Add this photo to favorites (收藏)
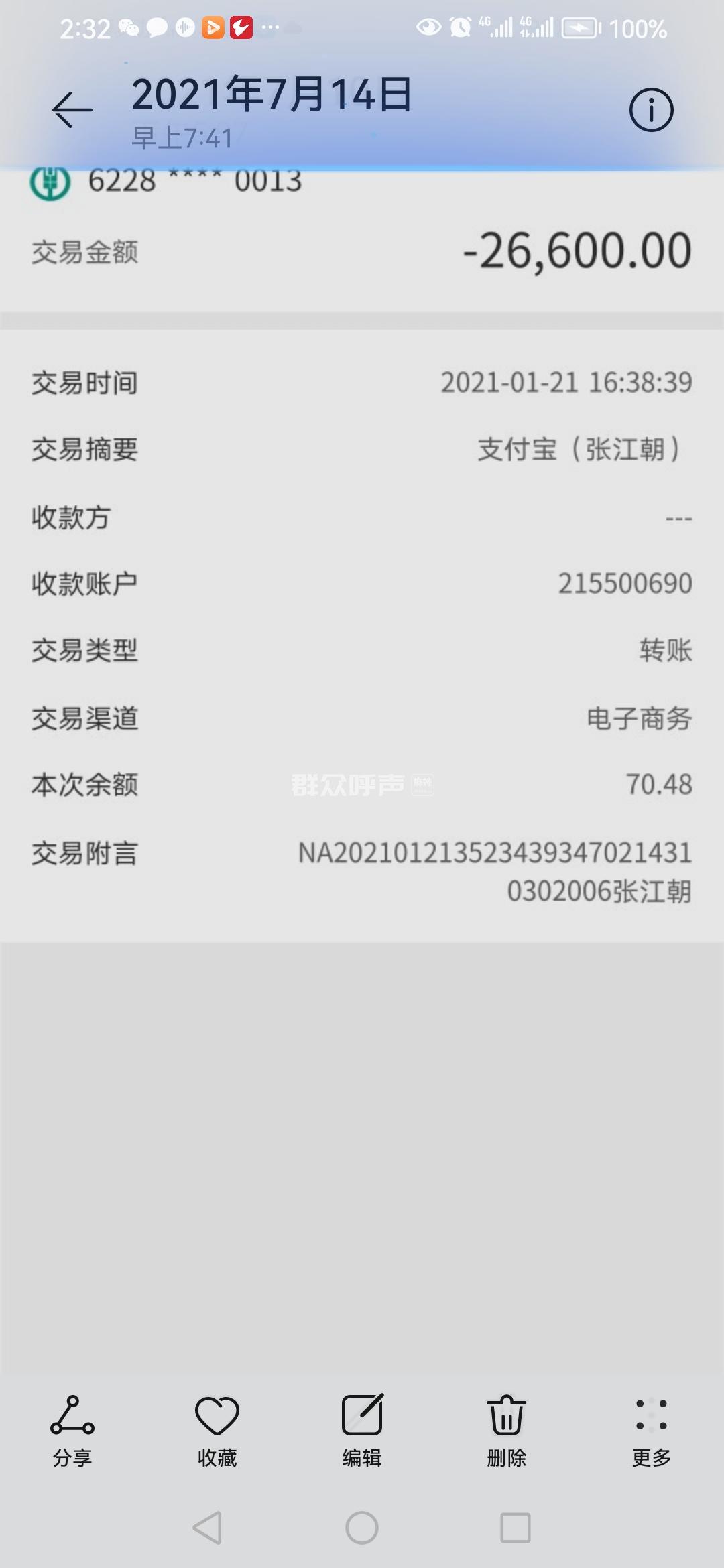 (x=217, y=1429)
